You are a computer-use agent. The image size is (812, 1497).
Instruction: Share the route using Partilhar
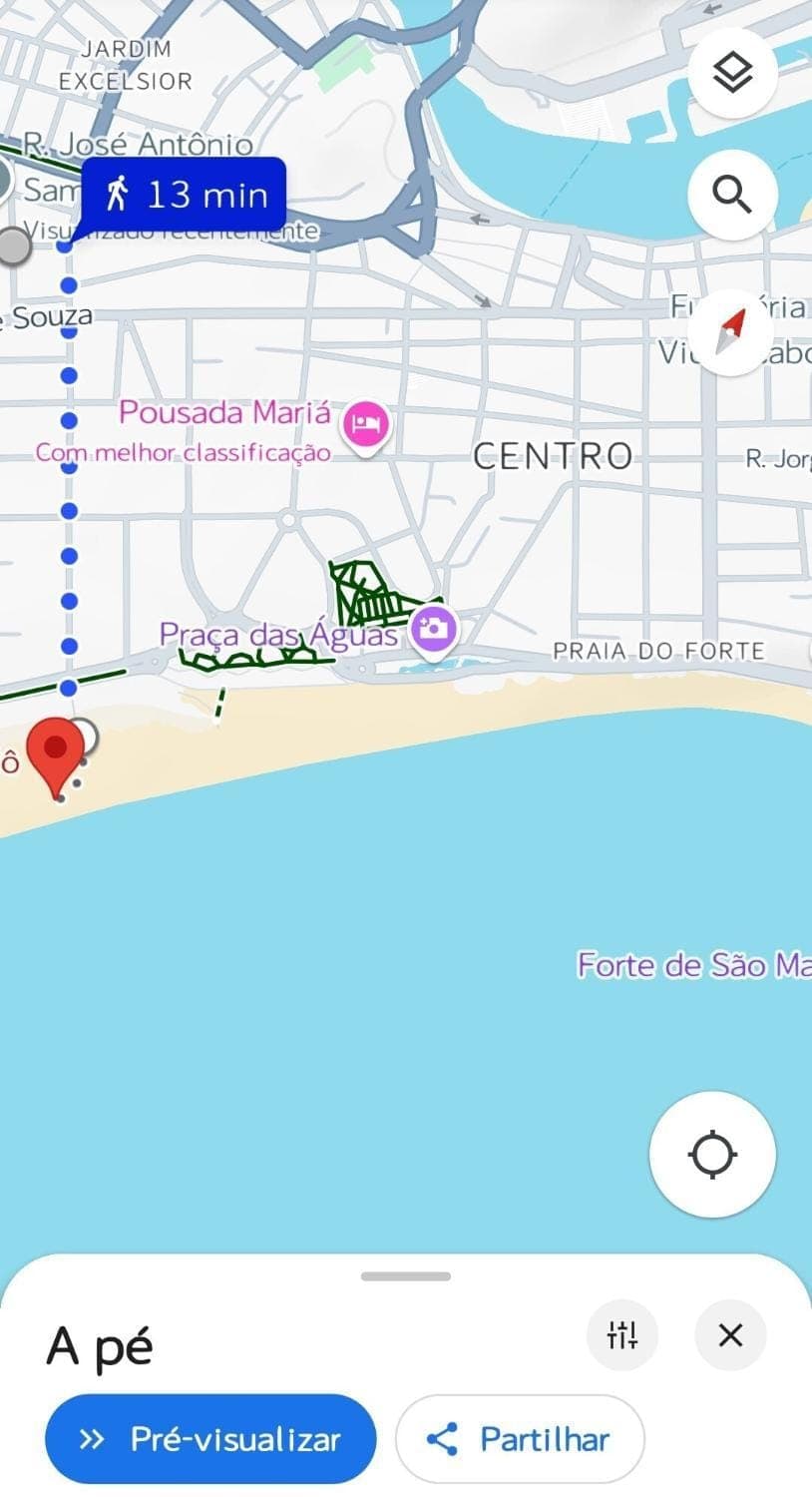tap(520, 1438)
